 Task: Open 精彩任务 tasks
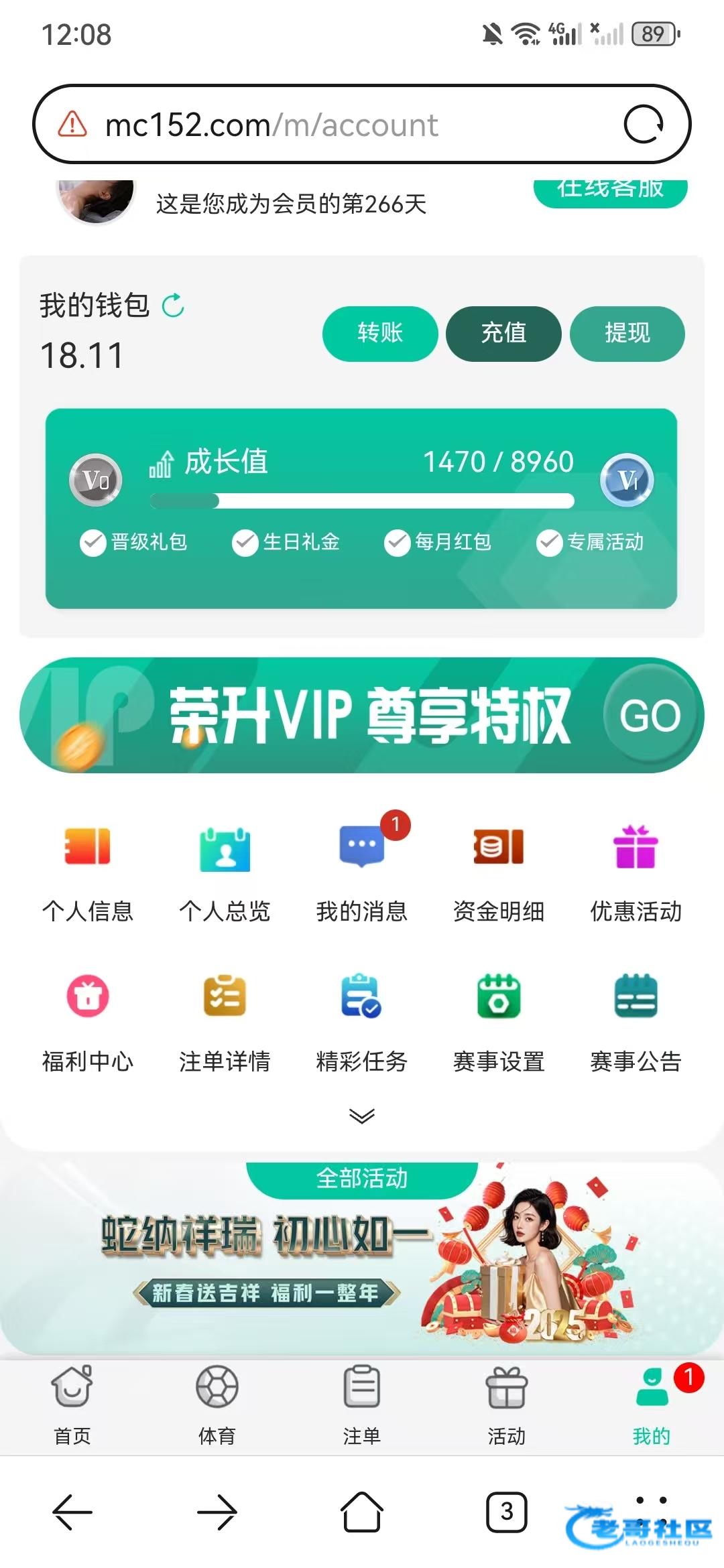362,1021
